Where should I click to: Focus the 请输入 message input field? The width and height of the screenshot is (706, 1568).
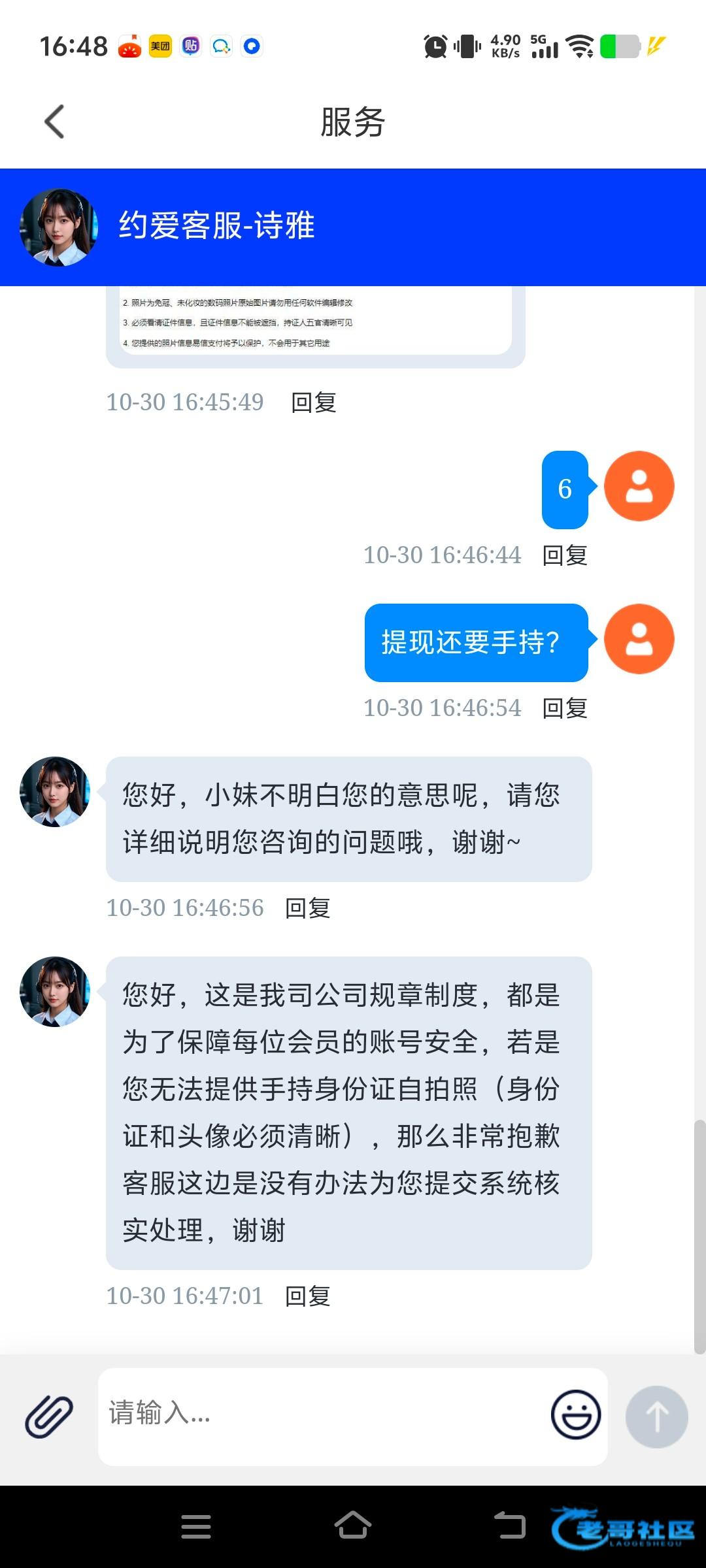click(x=320, y=1414)
